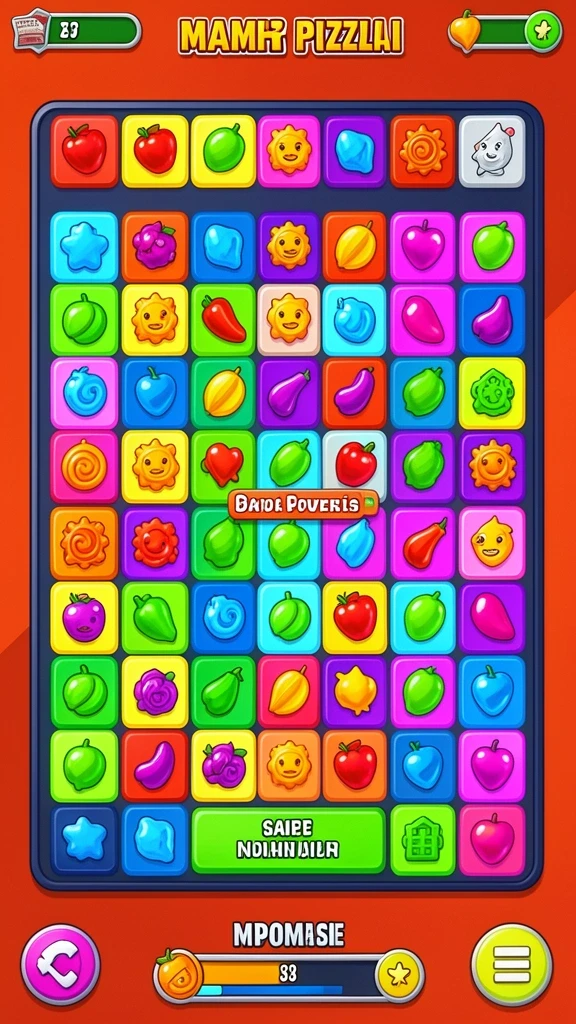
Task: Select the blue star on dark blue tile
Action: (84, 840)
